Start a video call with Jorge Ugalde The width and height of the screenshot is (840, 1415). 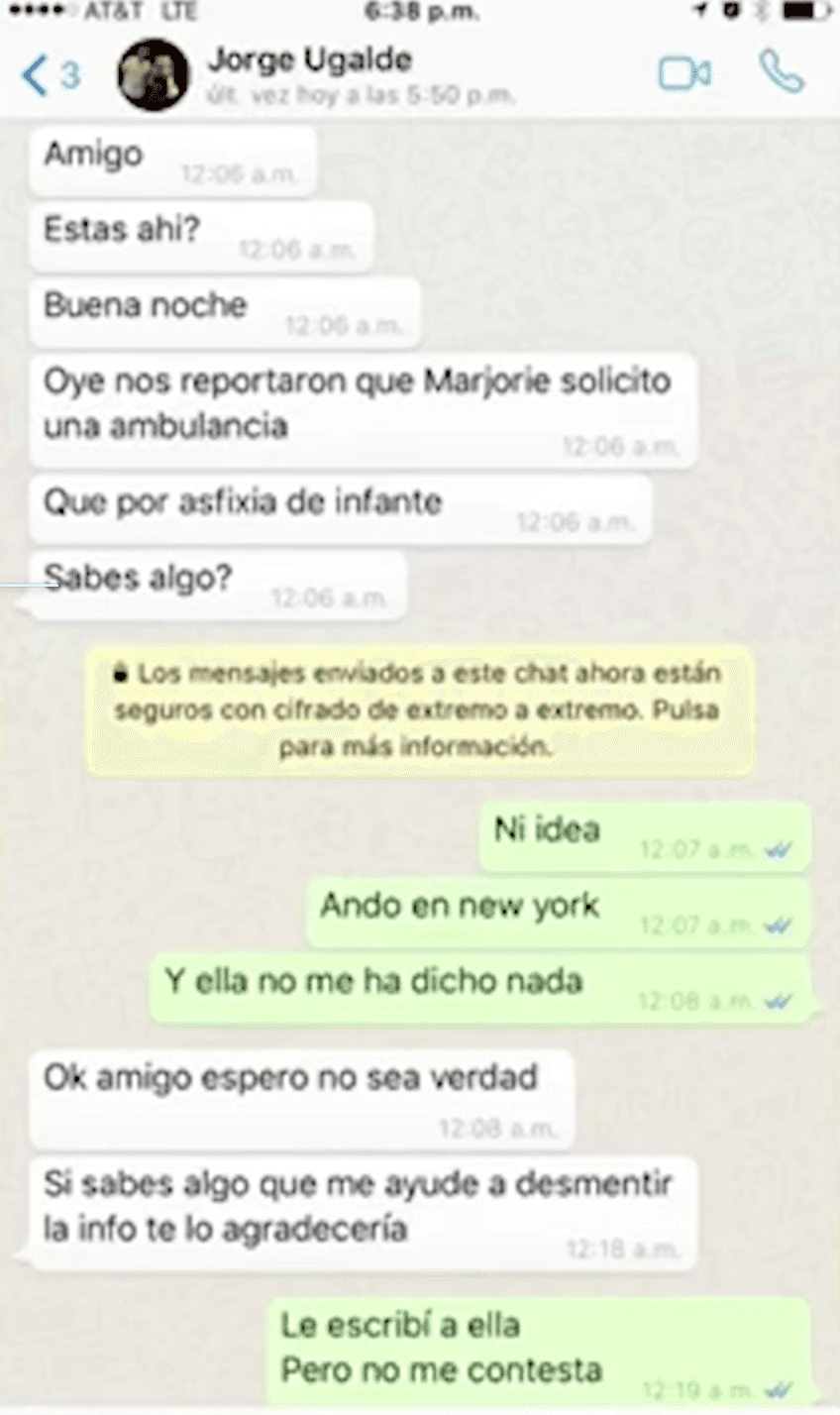[683, 74]
